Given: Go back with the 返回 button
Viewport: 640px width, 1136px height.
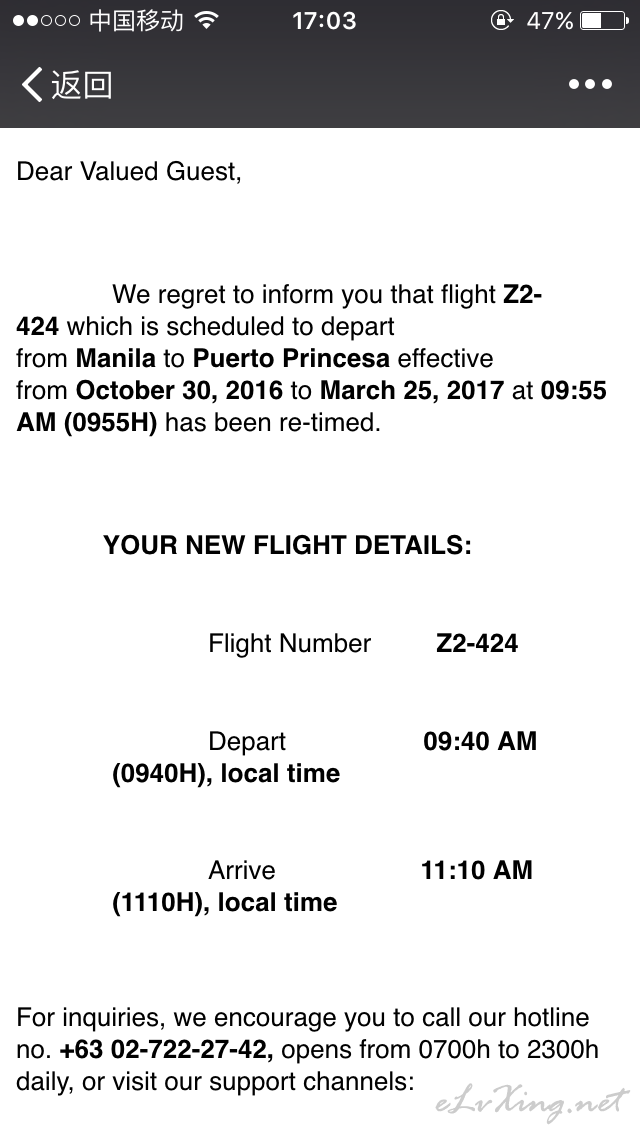Looking at the screenshot, I should point(66,85).
